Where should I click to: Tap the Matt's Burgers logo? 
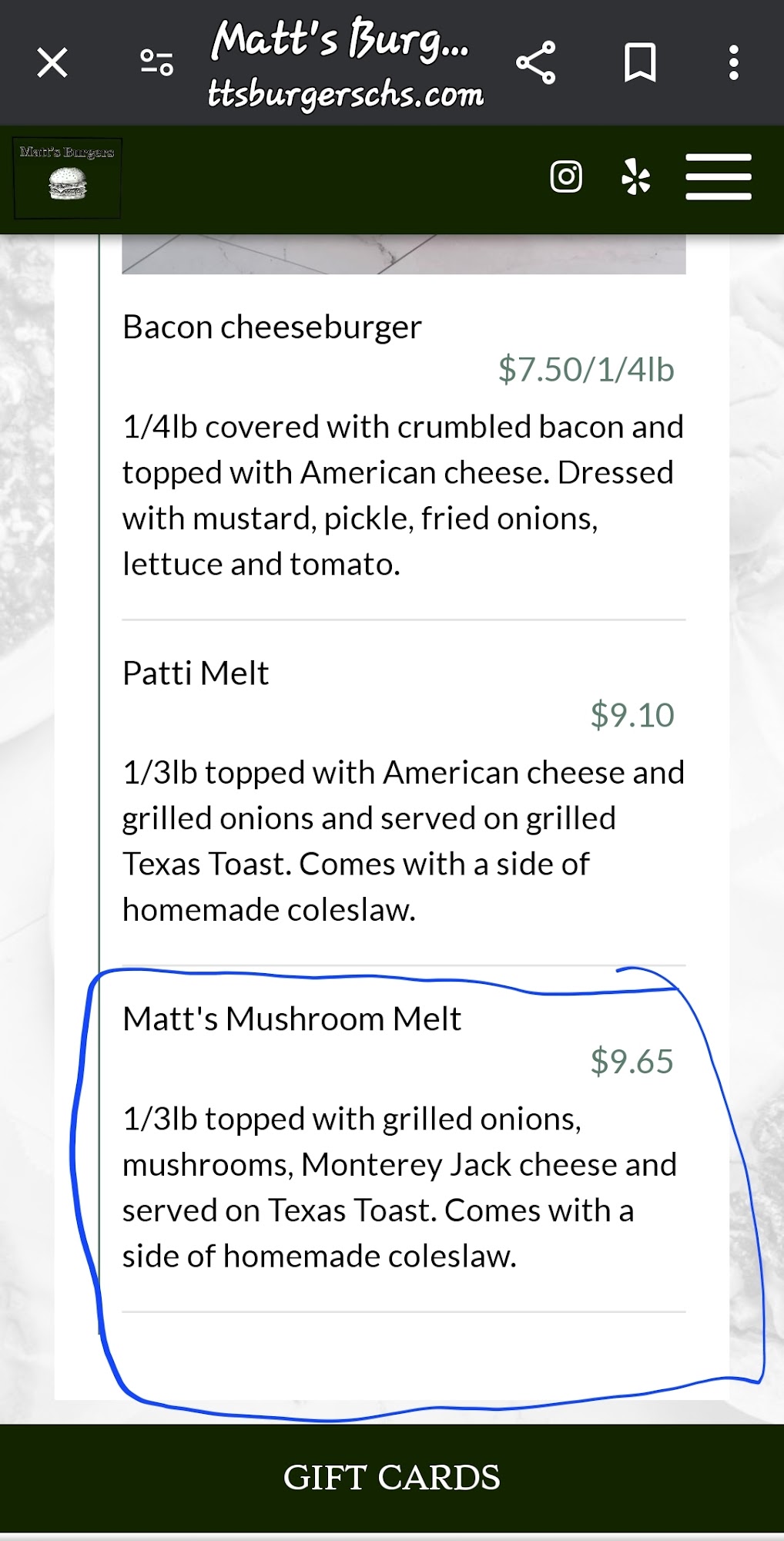point(68,178)
